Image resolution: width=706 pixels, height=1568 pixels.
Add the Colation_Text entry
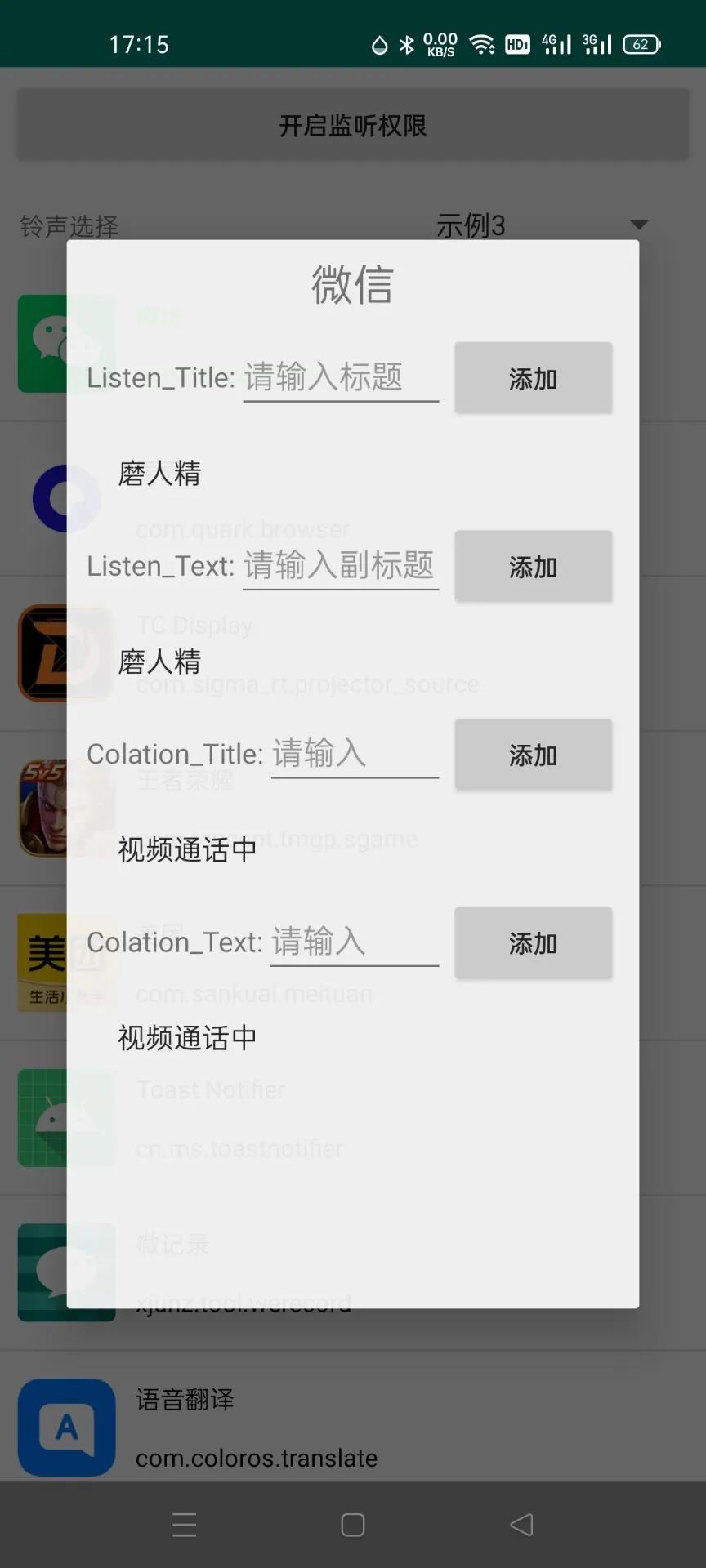point(533,942)
